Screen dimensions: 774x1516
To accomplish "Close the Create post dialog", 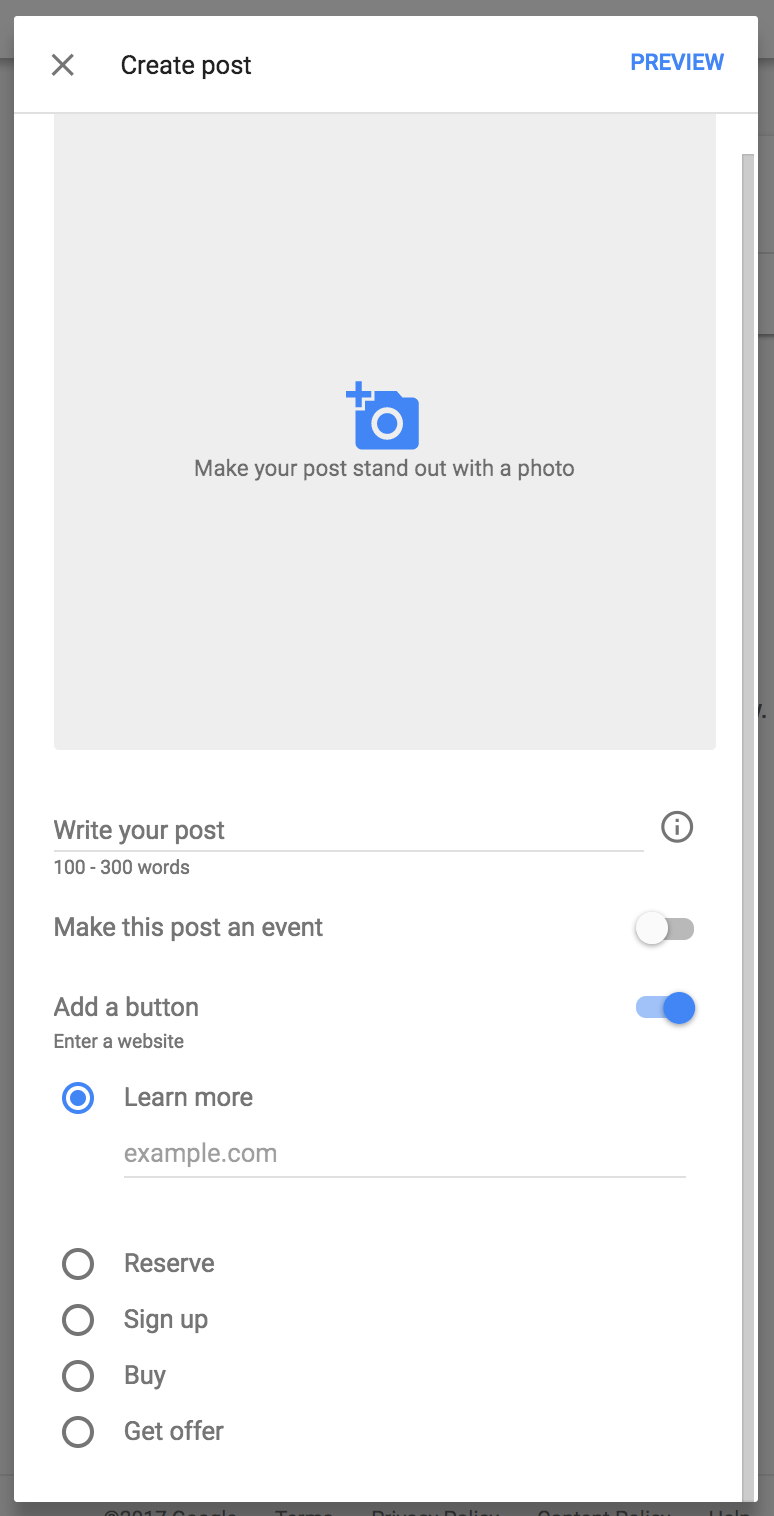I will (x=63, y=65).
